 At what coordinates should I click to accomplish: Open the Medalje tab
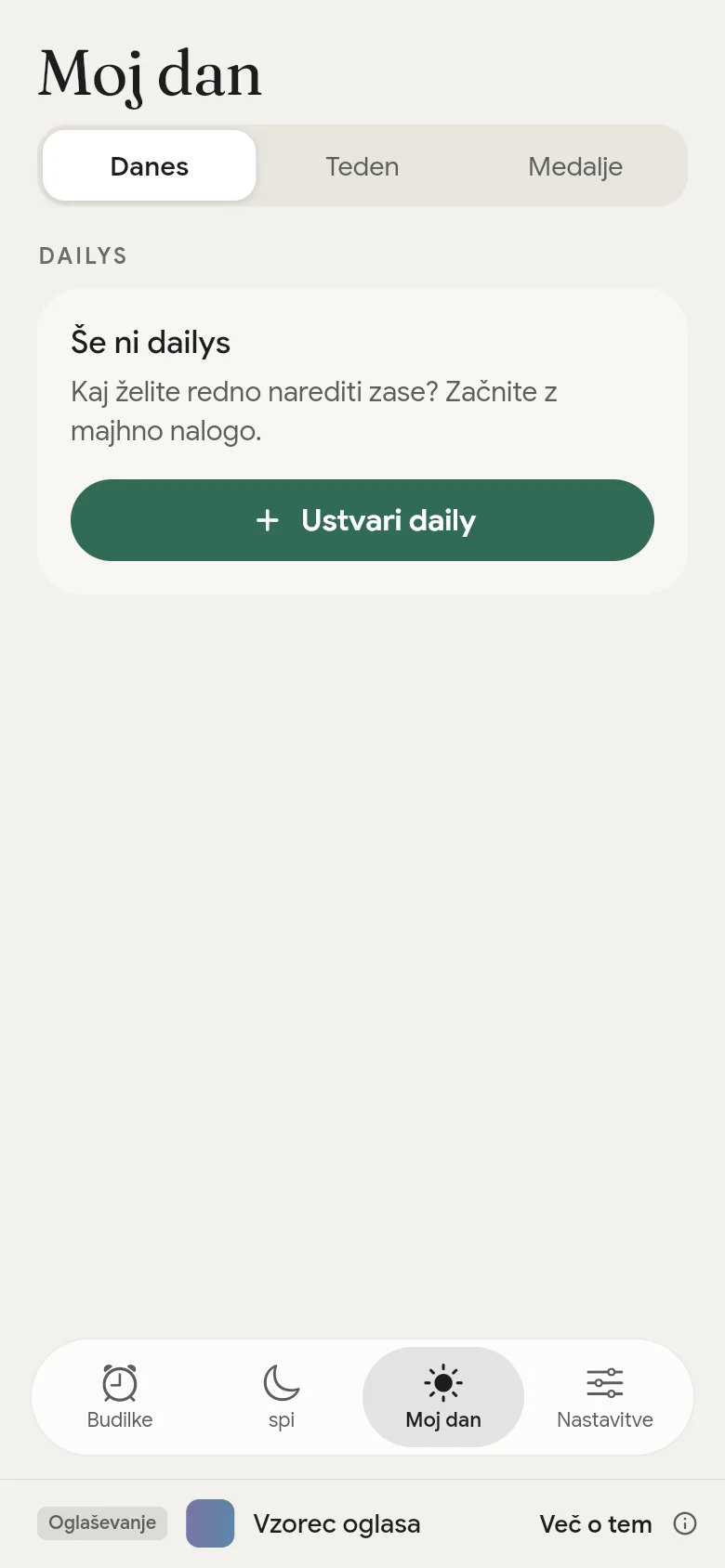[575, 166]
